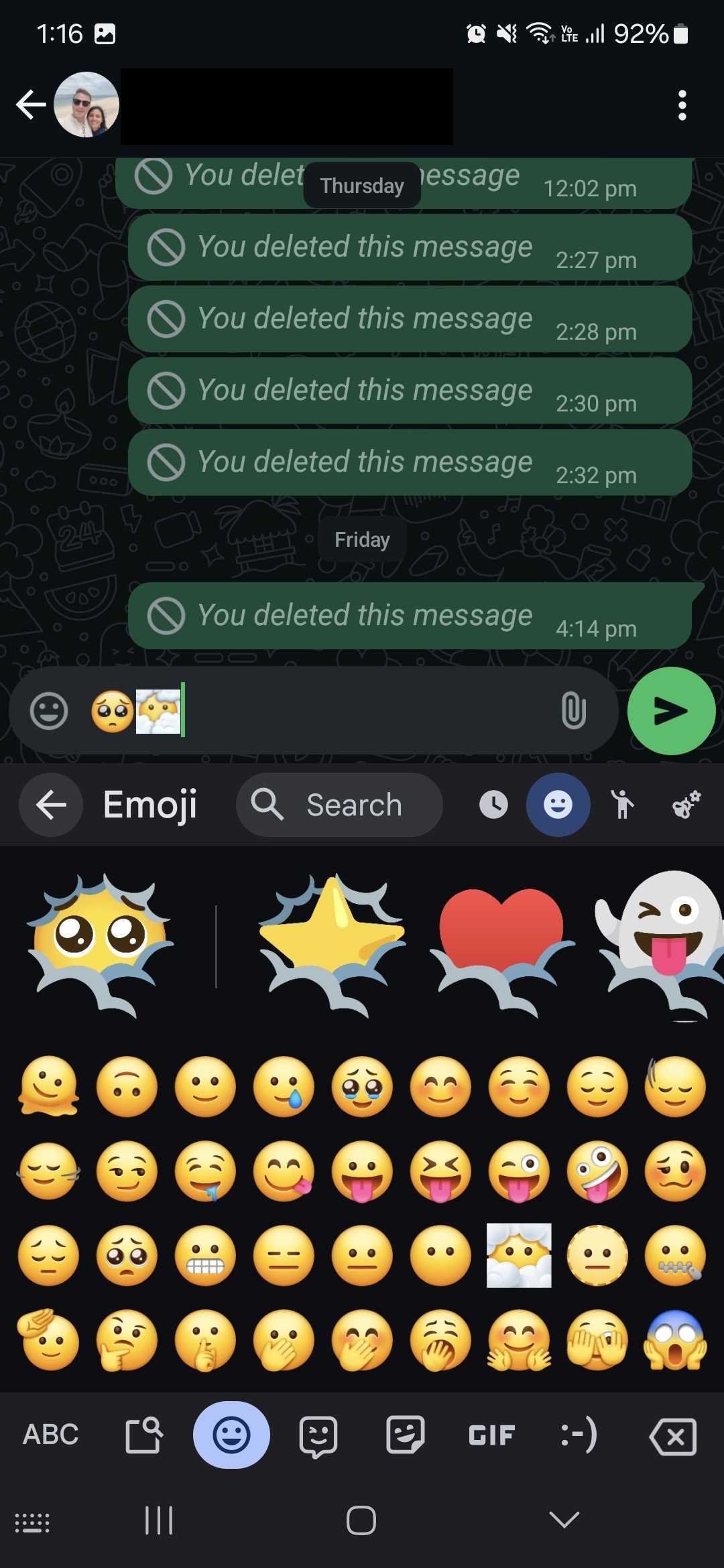Send the emoji message
The width and height of the screenshot is (724, 1568).
pos(671,711)
